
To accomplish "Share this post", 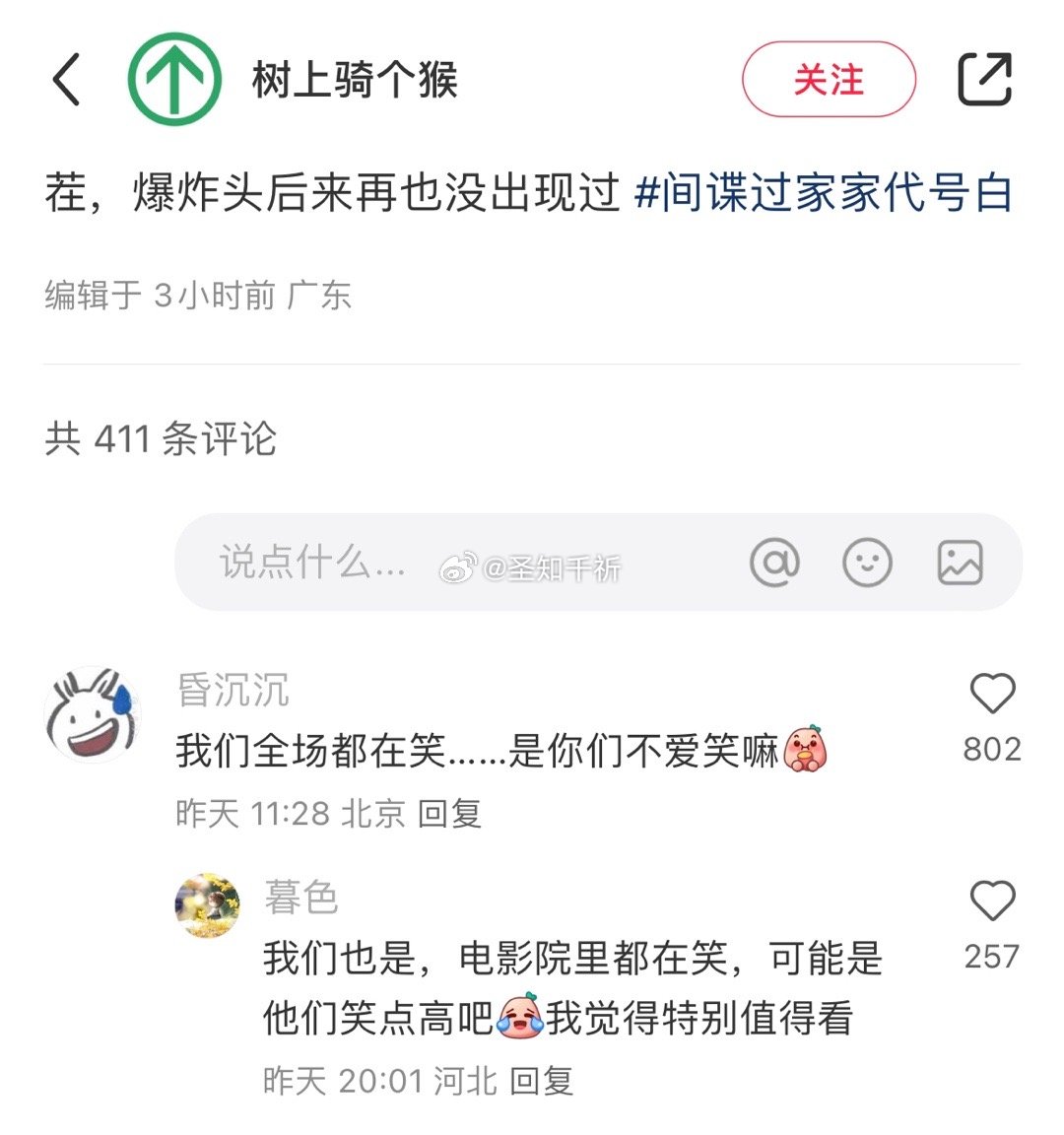I will [984, 79].
